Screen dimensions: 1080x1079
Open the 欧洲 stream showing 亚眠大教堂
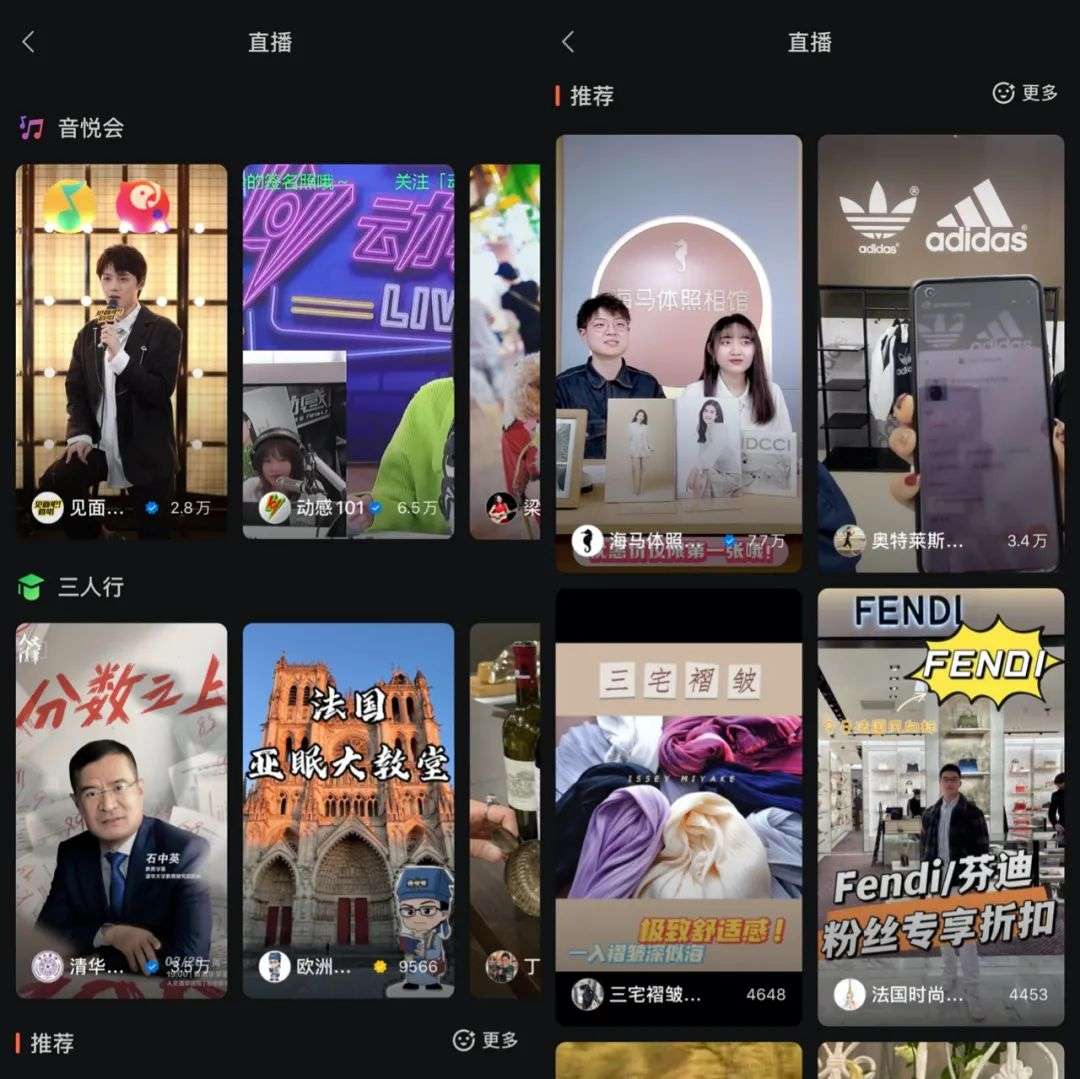coord(348,810)
